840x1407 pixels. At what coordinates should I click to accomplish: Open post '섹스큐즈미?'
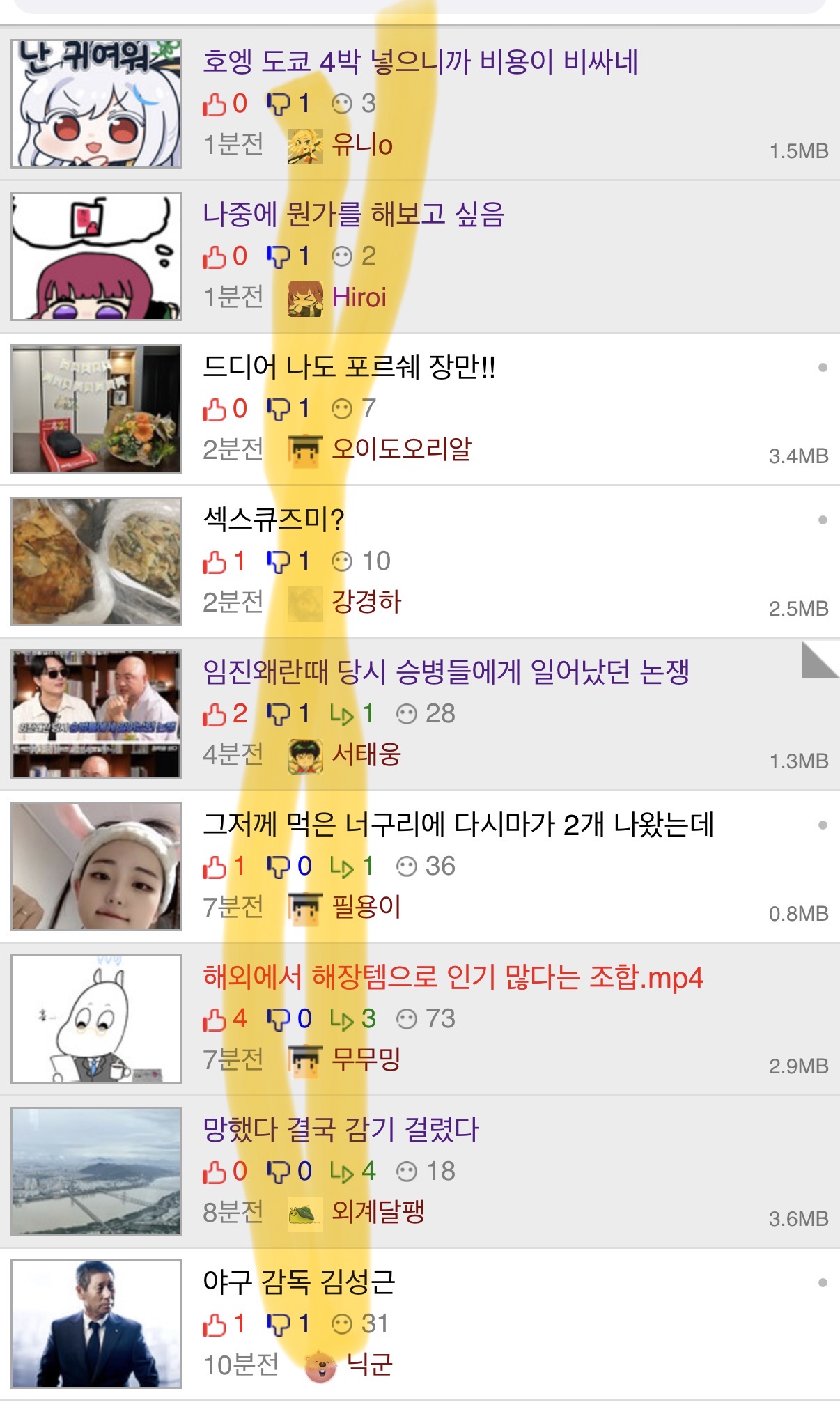click(274, 520)
